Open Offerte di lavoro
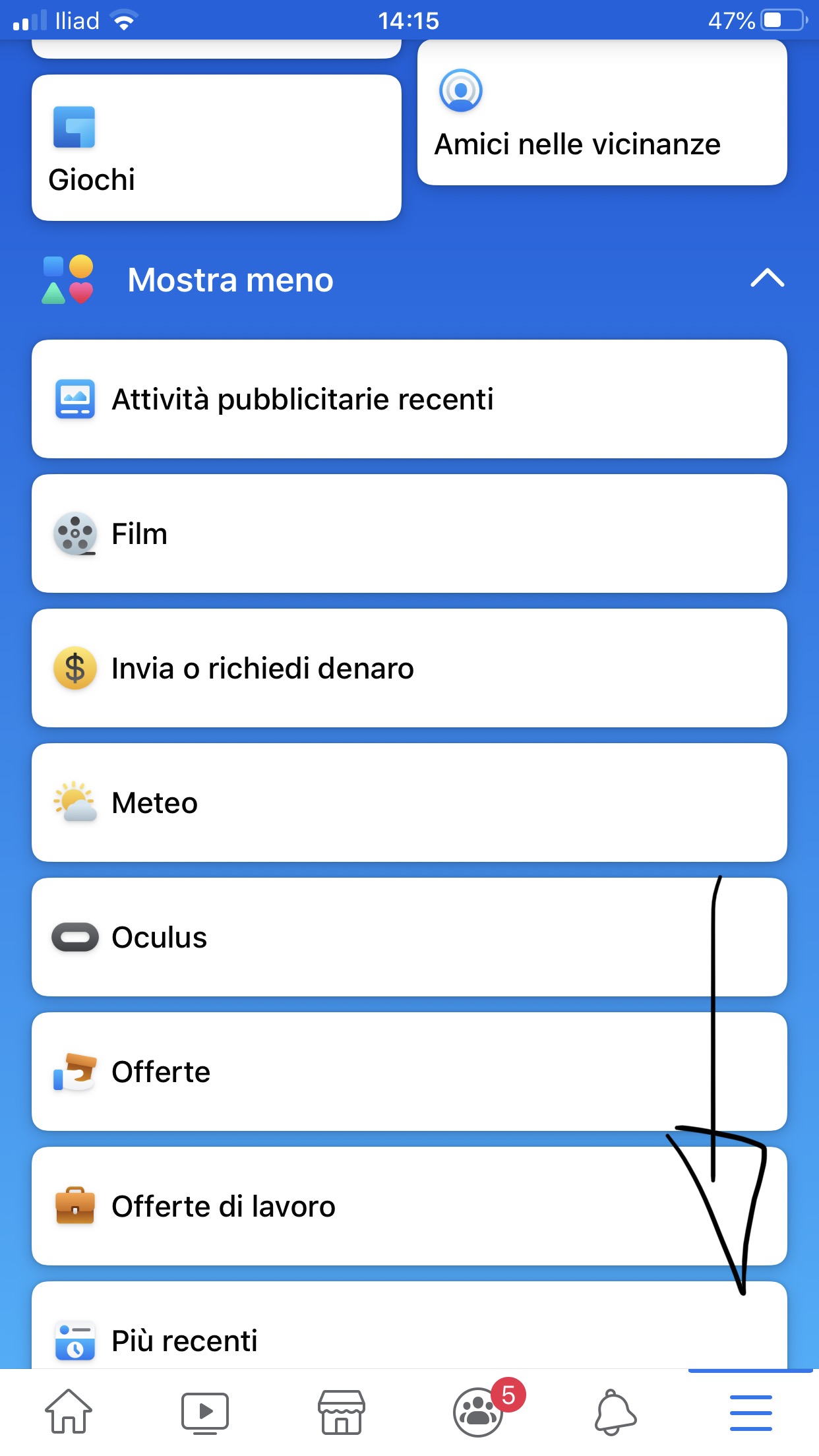Image resolution: width=819 pixels, height=1456 pixels. pyautogui.click(x=409, y=1206)
